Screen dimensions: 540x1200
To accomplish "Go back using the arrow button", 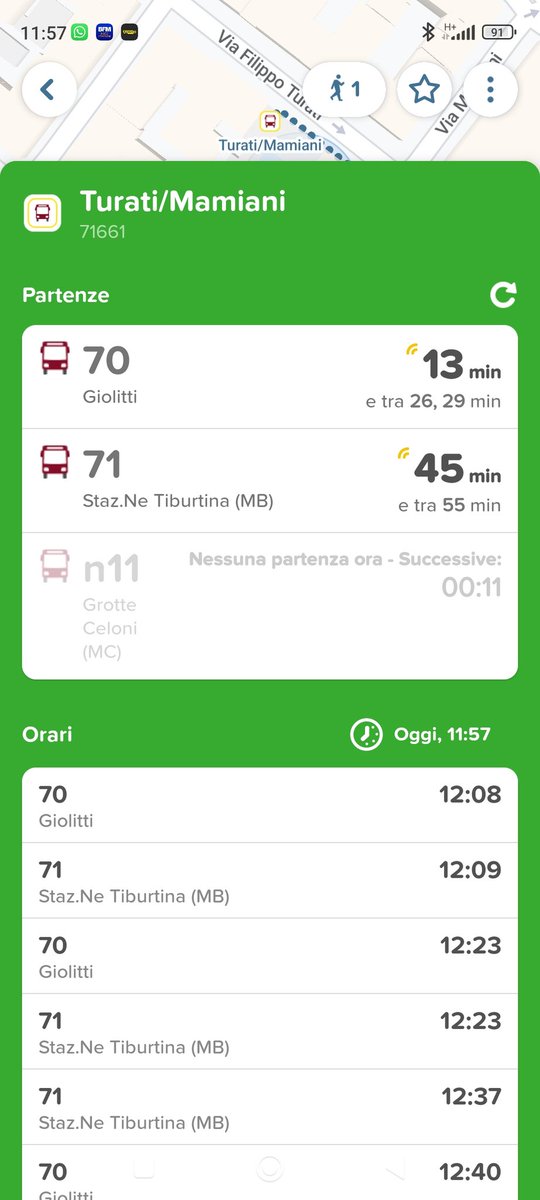I will pyautogui.click(x=47, y=90).
